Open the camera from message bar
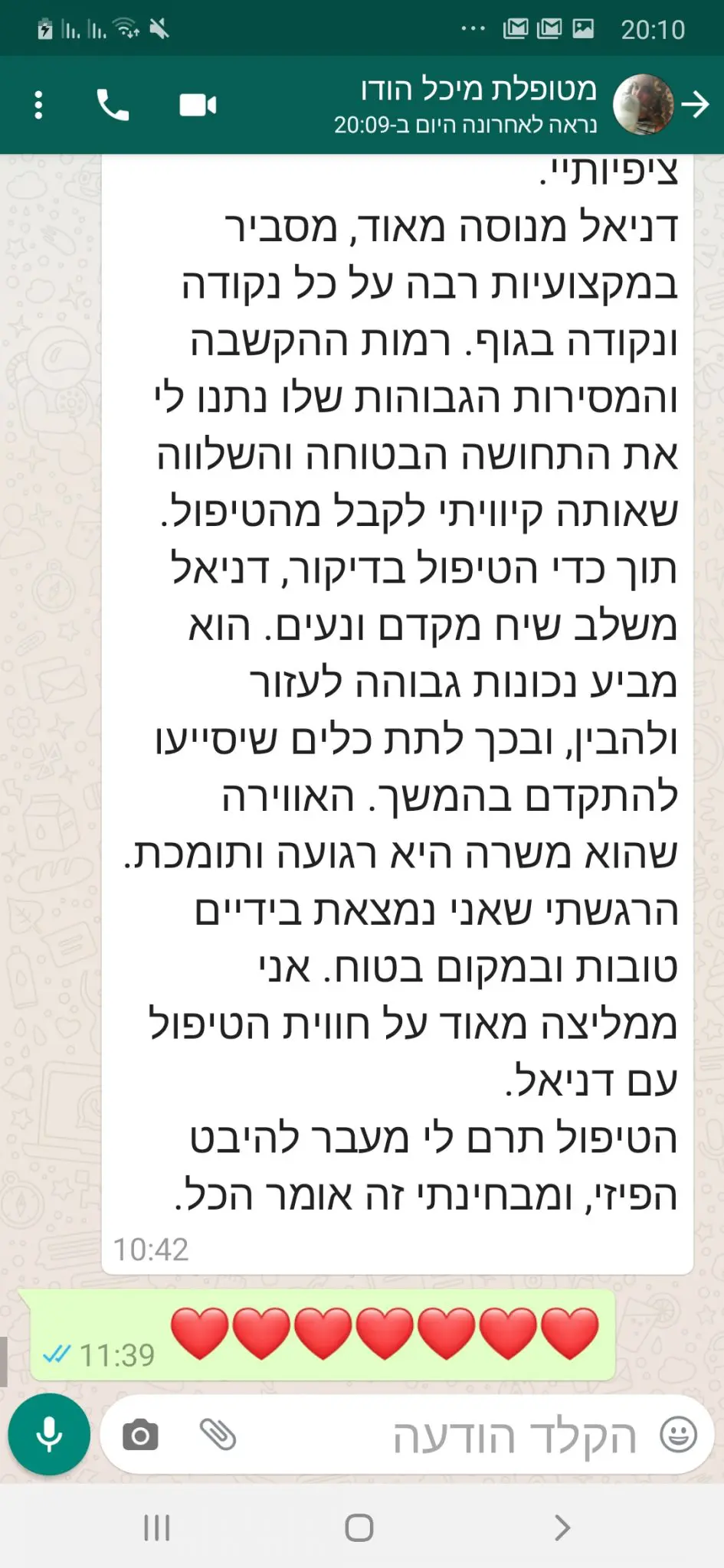Screen dimensions: 724x1568 (x=141, y=1435)
